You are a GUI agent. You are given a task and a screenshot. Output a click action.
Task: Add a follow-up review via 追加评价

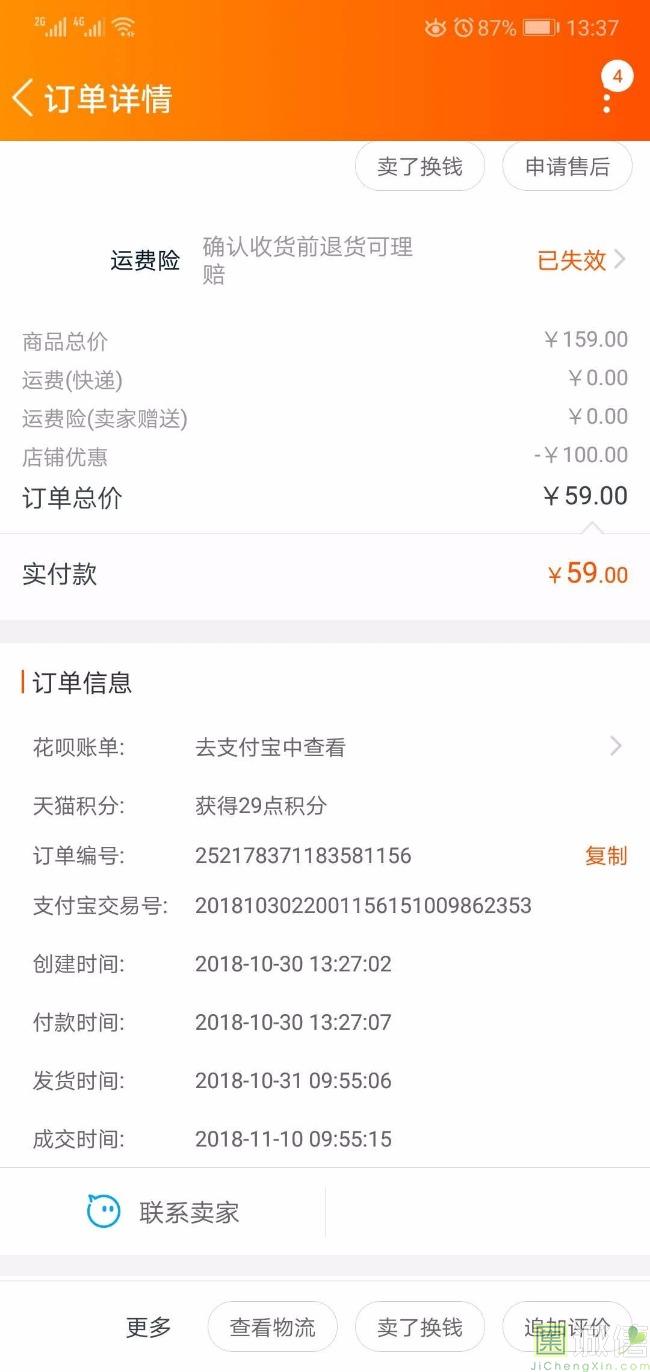[x=567, y=1327]
